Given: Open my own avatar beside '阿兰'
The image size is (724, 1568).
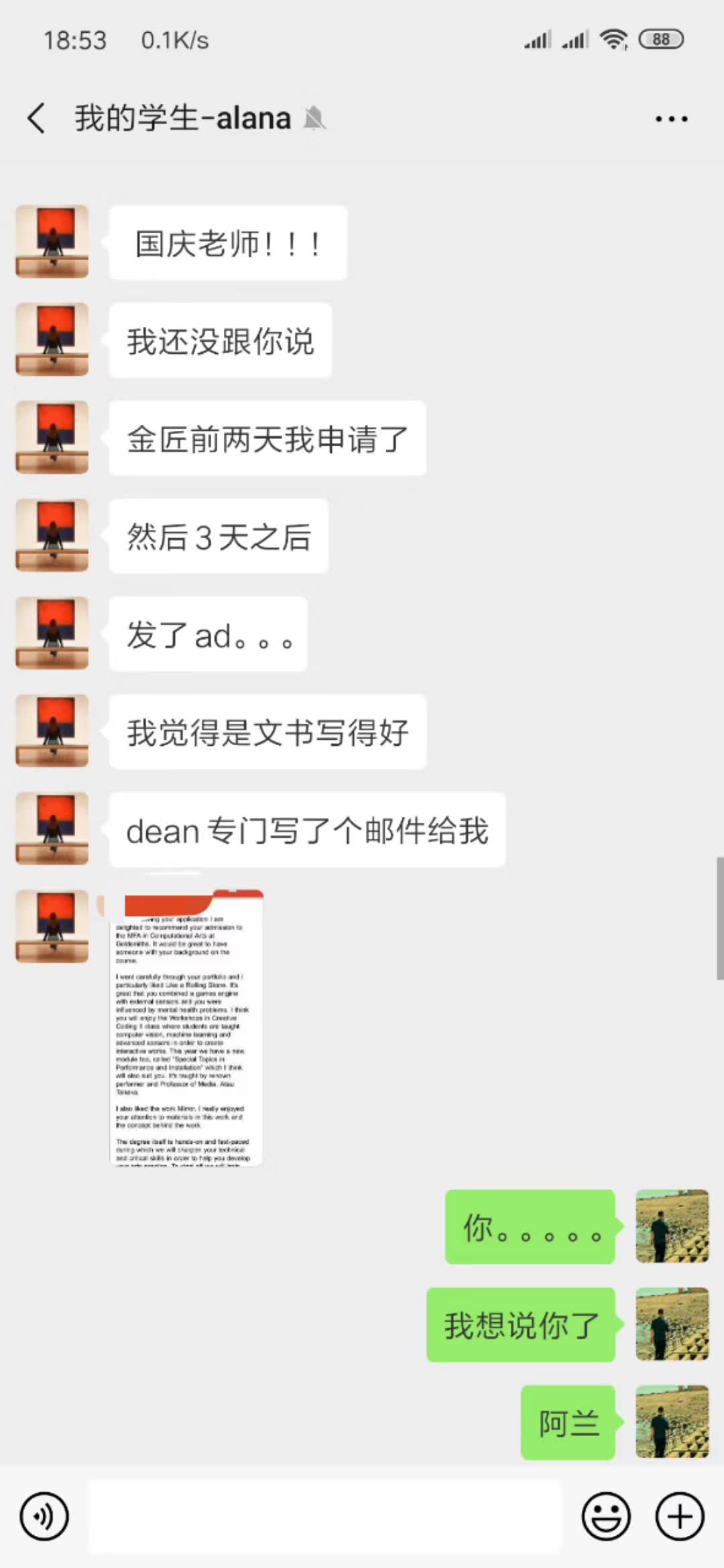Looking at the screenshot, I should [x=672, y=1422].
